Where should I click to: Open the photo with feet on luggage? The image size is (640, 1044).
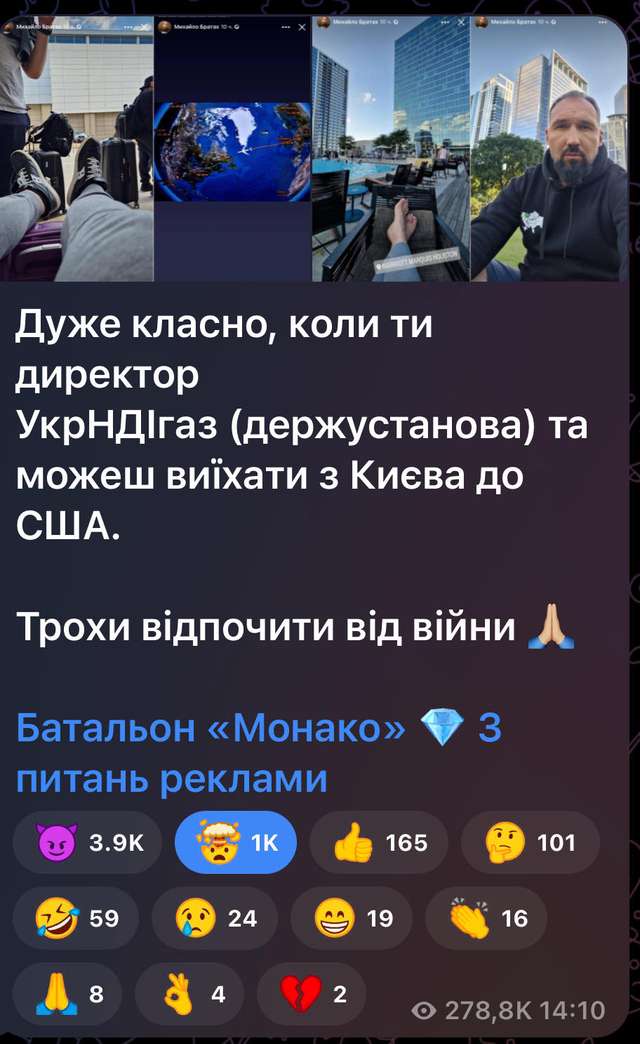[x=77, y=148]
